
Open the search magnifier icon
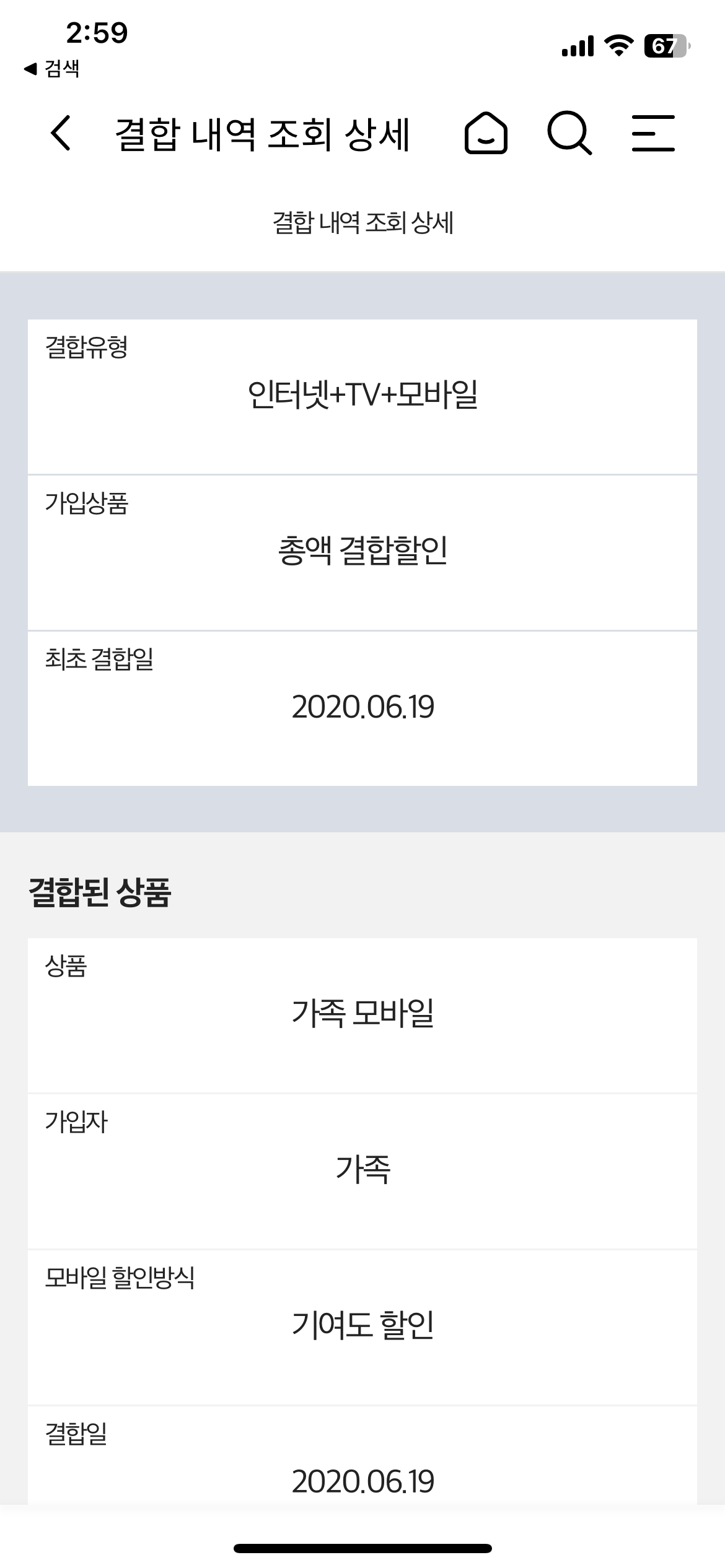[569, 133]
